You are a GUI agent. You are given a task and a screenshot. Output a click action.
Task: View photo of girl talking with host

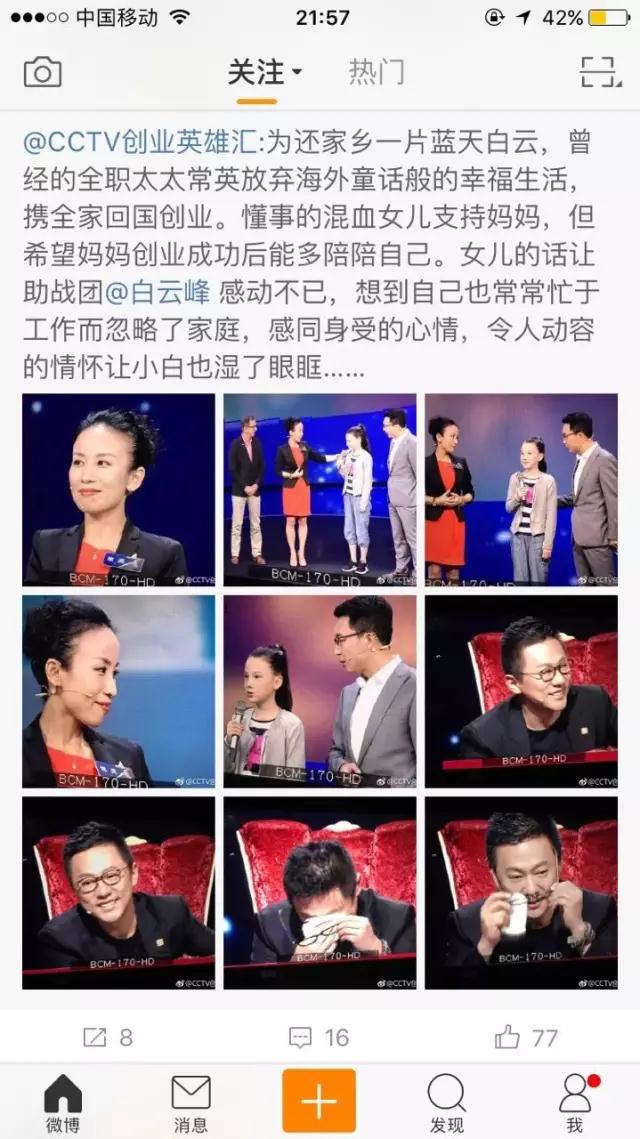tap(320, 691)
